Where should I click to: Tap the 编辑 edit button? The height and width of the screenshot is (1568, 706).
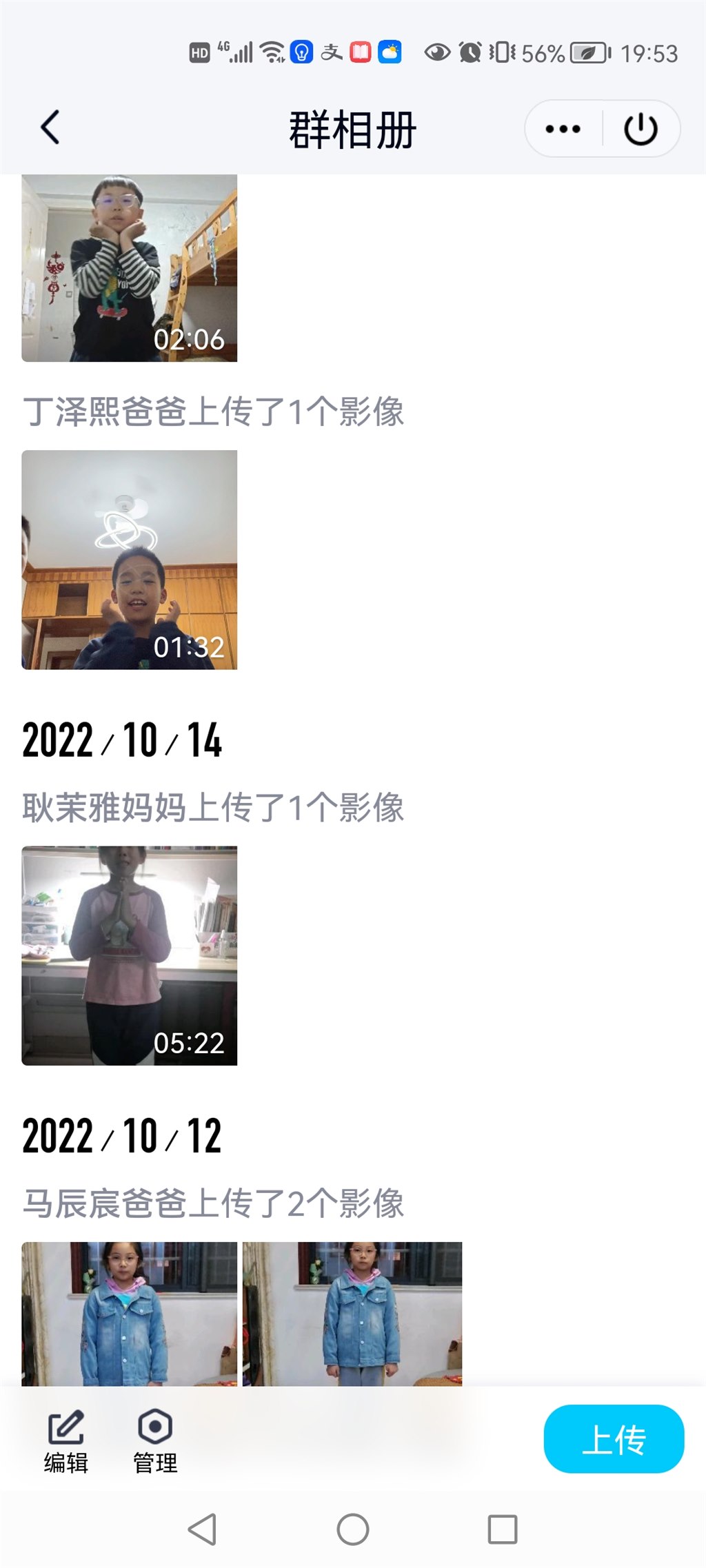pos(66,1440)
